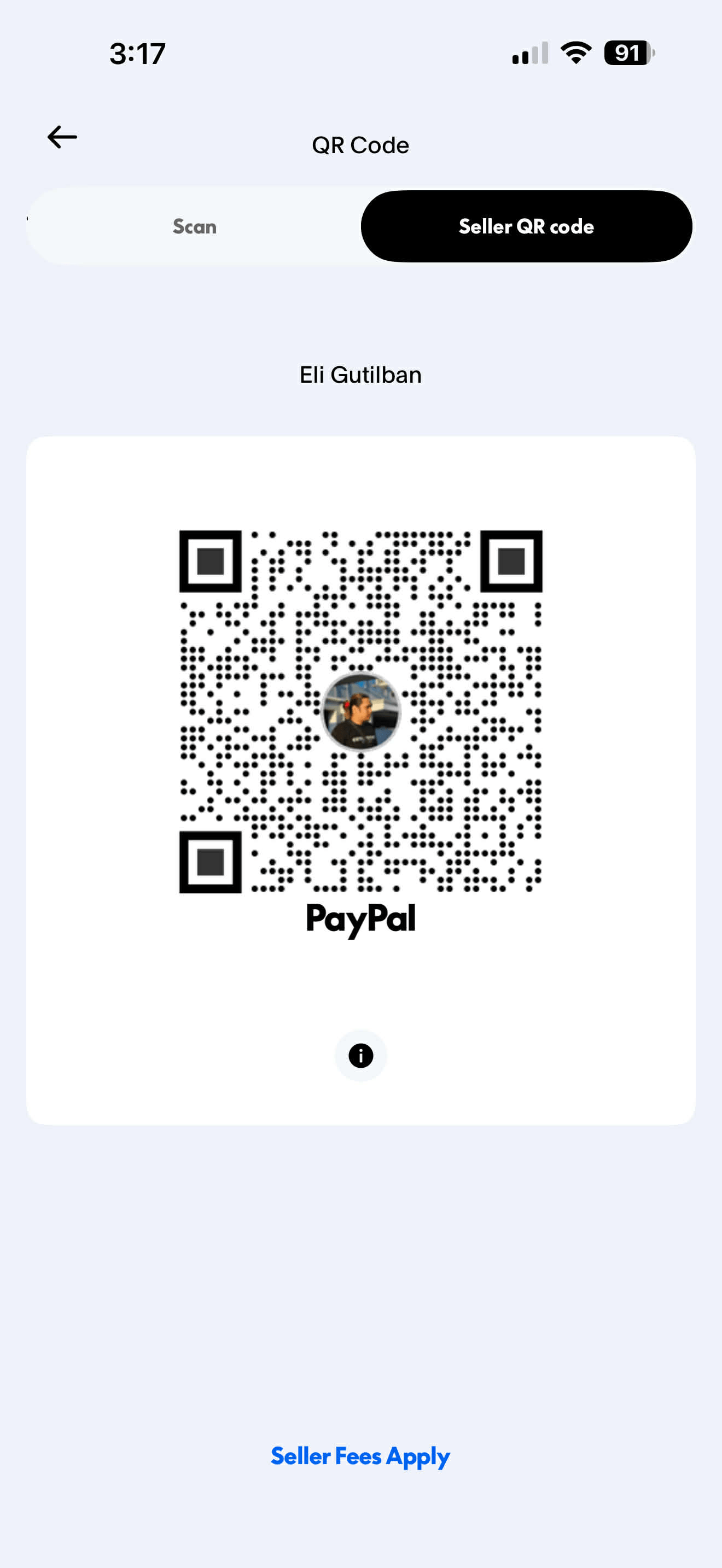This screenshot has height=1568, width=722.
Task: Select the Seller QR code tab
Action: pos(526,226)
